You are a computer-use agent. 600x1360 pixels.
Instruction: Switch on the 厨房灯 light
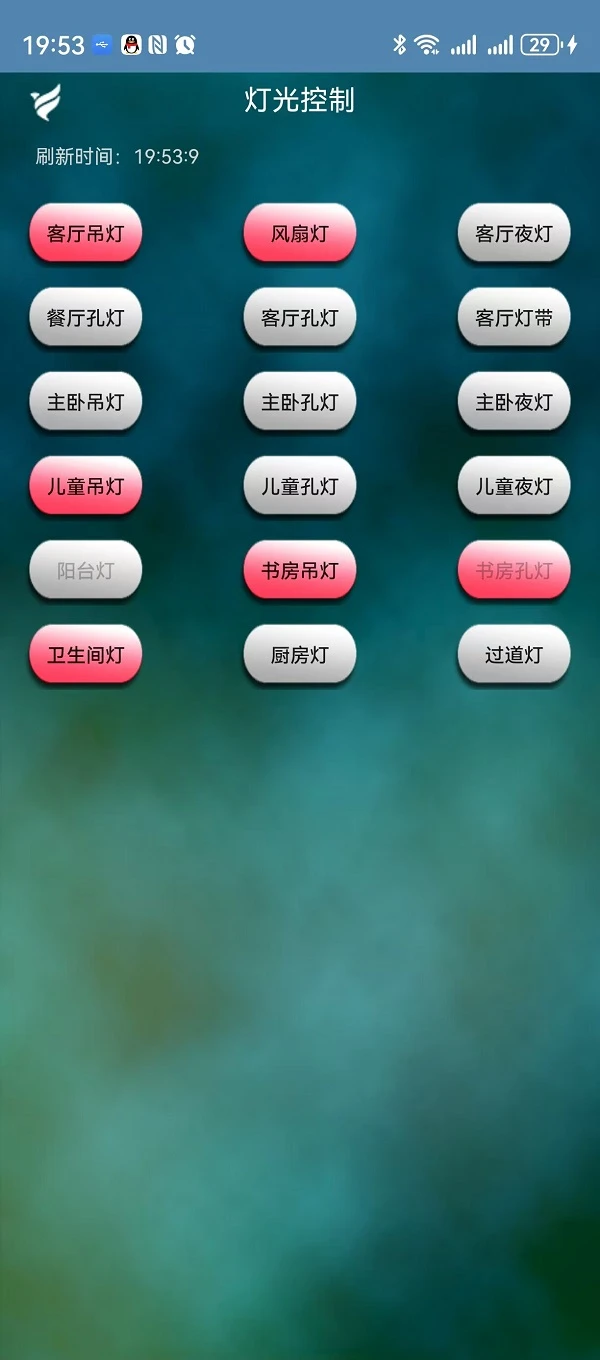[x=300, y=655]
